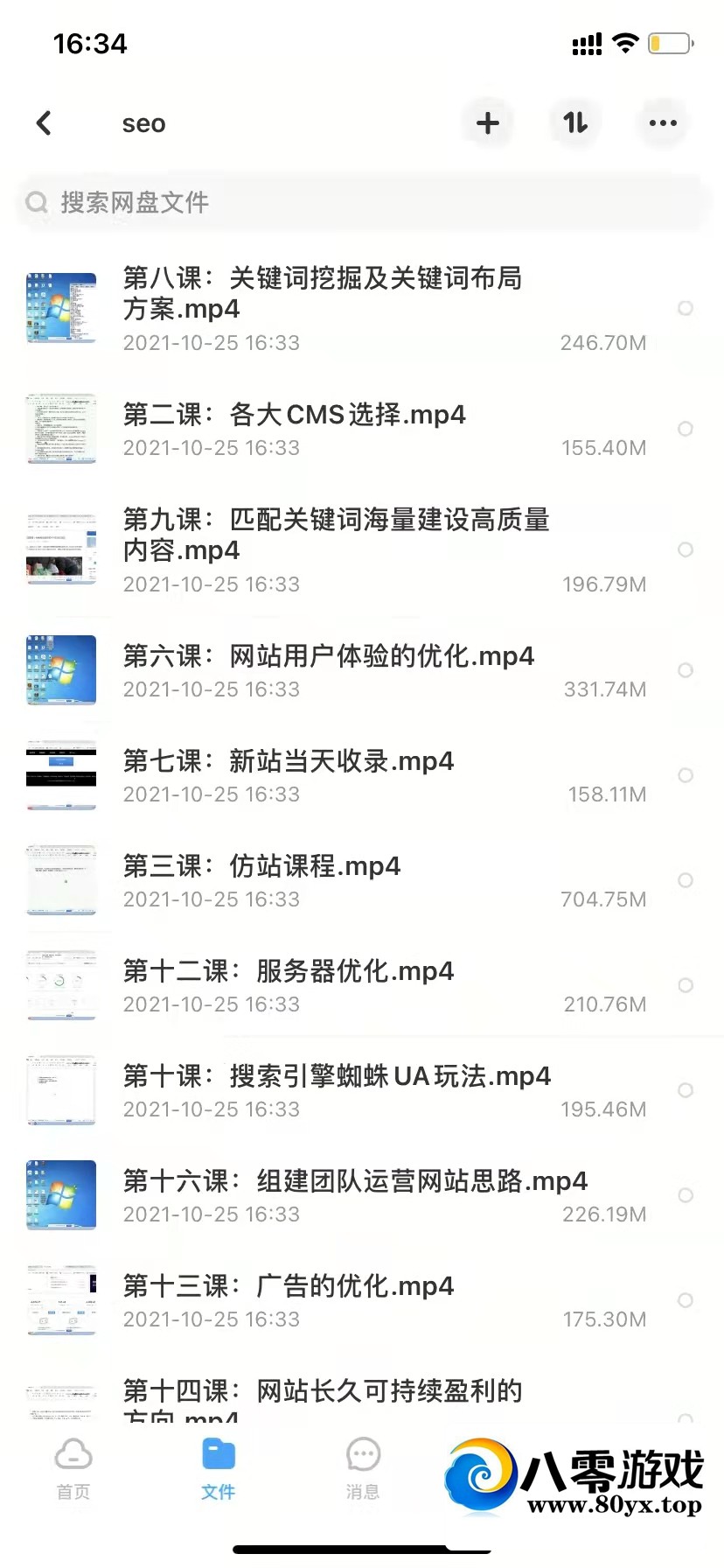The height and width of the screenshot is (1568, 724).
Task: Open 第九课：匹配关键词海量建设高质量内容.mp4
Action: point(336,535)
